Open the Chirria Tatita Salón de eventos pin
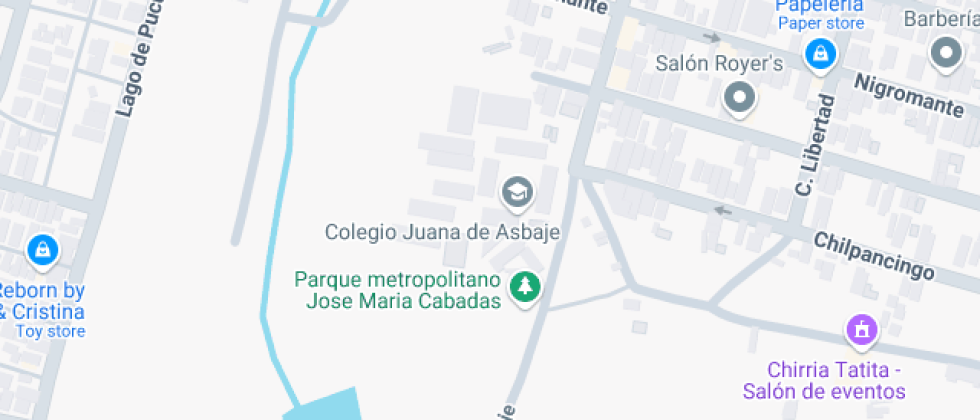 (860, 328)
